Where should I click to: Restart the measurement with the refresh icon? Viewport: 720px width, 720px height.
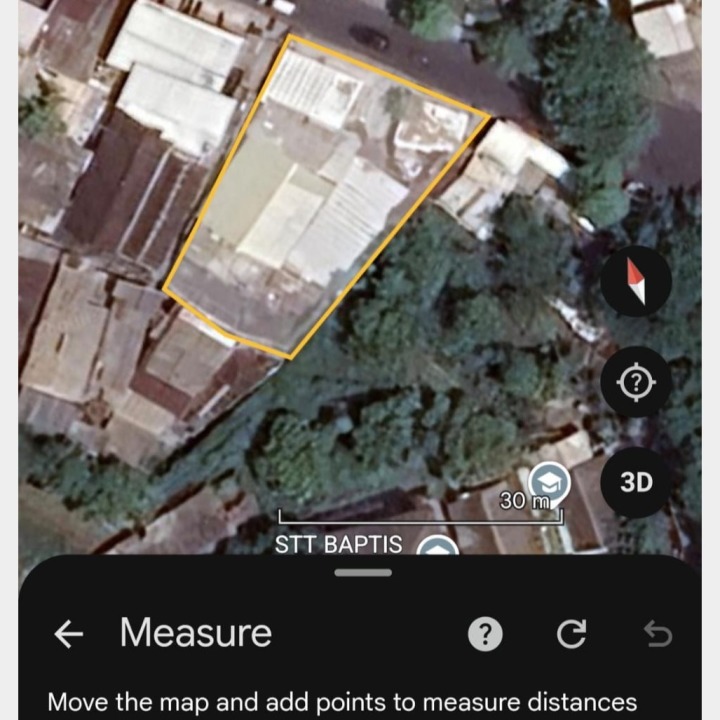pyautogui.click(x=571, y=634)
